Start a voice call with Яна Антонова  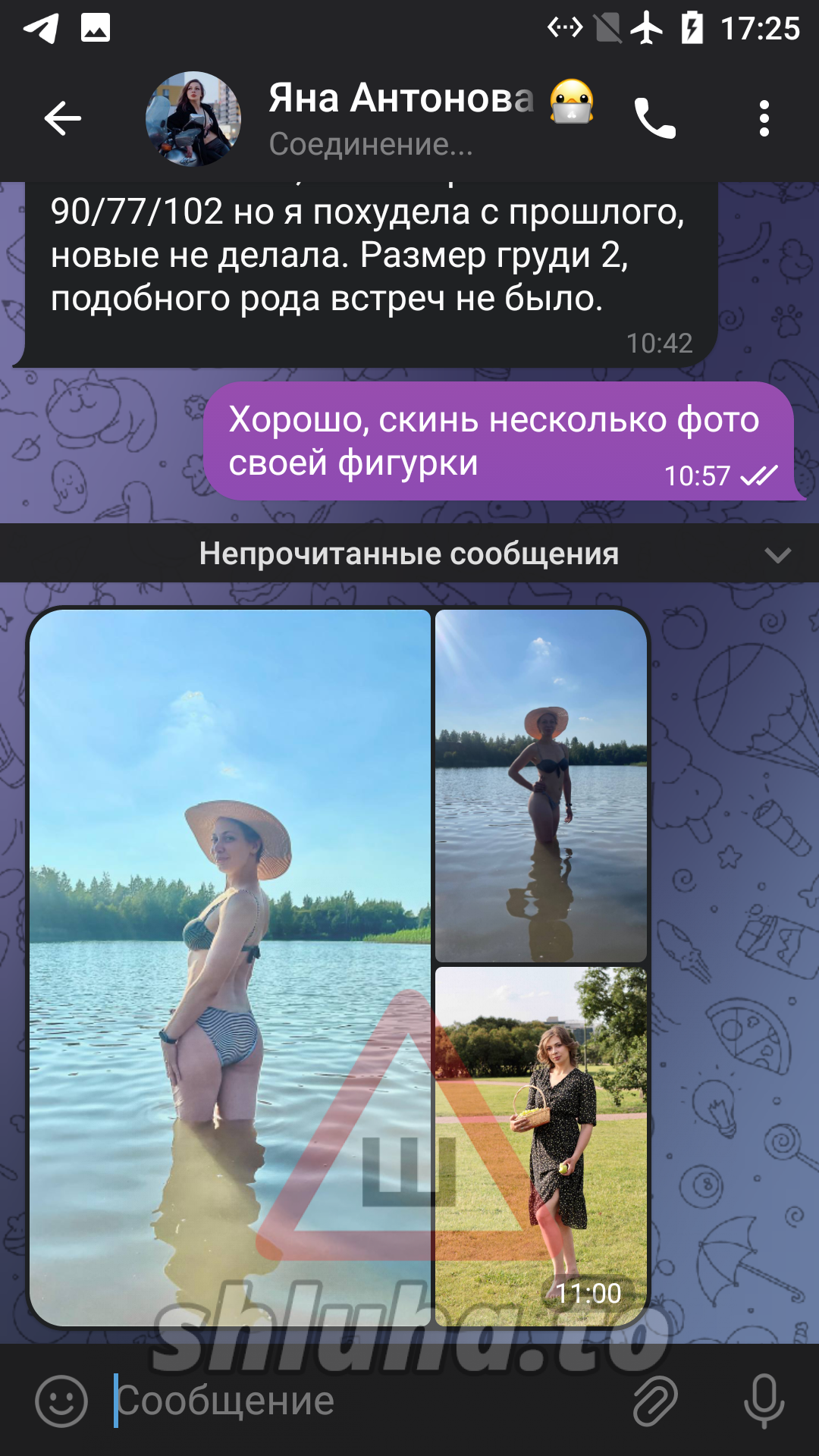tap(654, 118)
